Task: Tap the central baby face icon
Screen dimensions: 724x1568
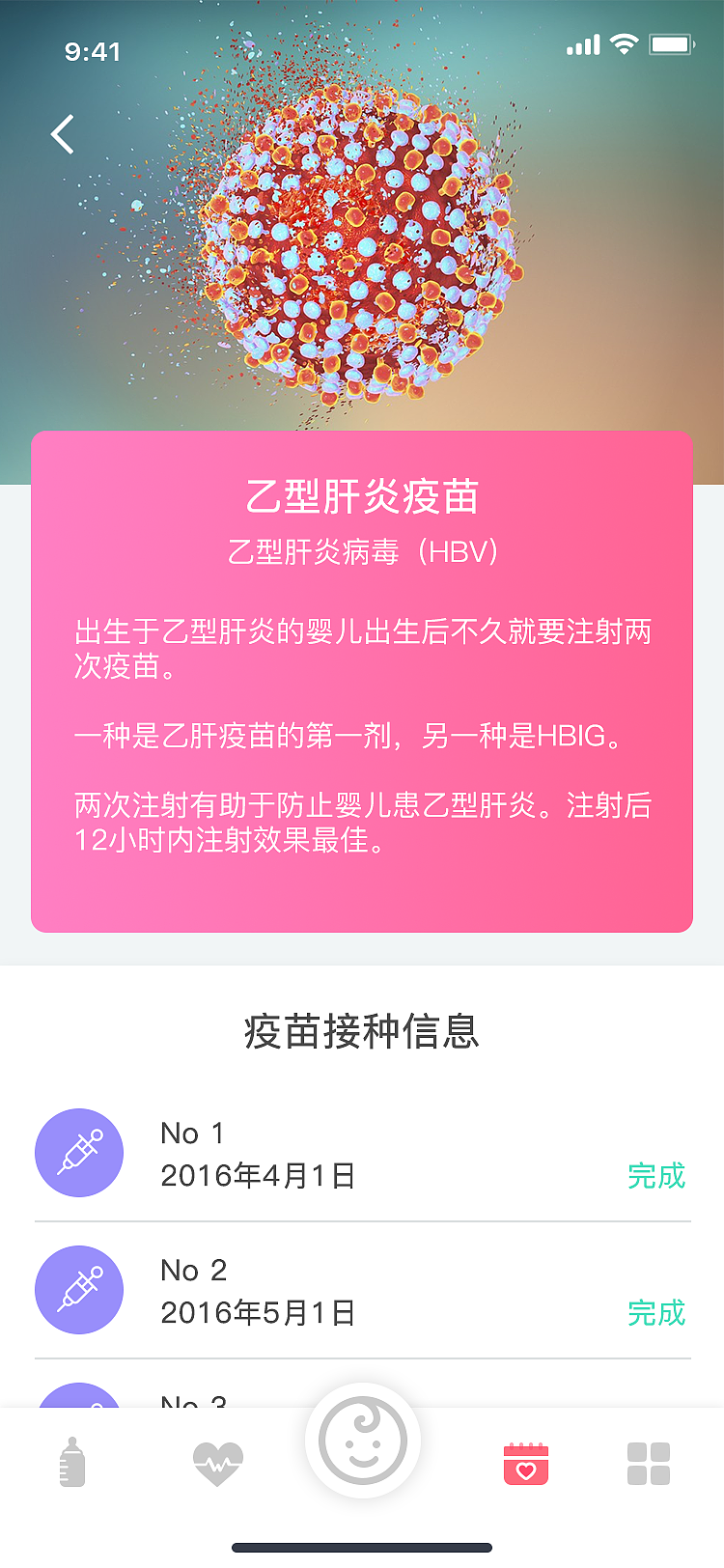Action: tap(362, 1439)
